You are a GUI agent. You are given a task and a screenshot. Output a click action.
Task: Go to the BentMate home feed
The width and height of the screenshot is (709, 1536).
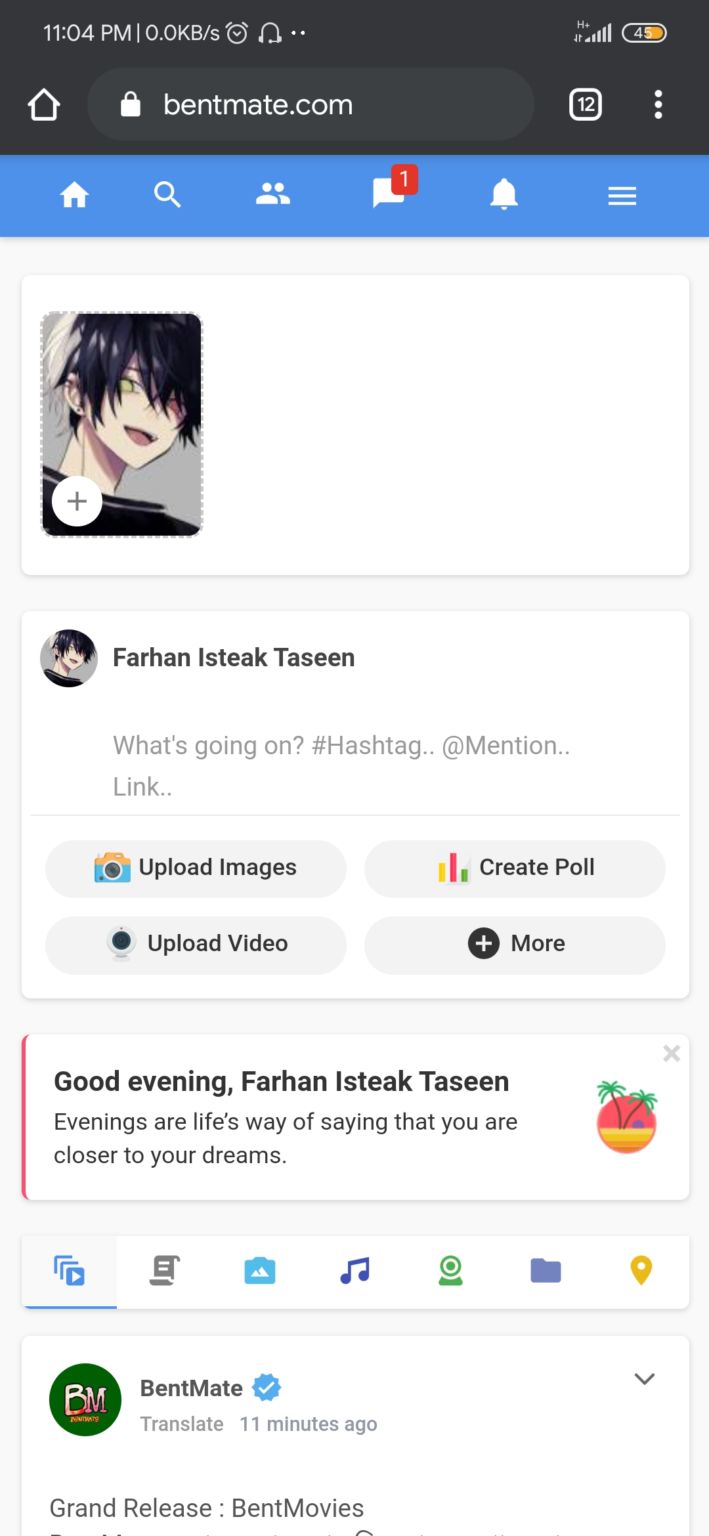click(x=75, y=196)
